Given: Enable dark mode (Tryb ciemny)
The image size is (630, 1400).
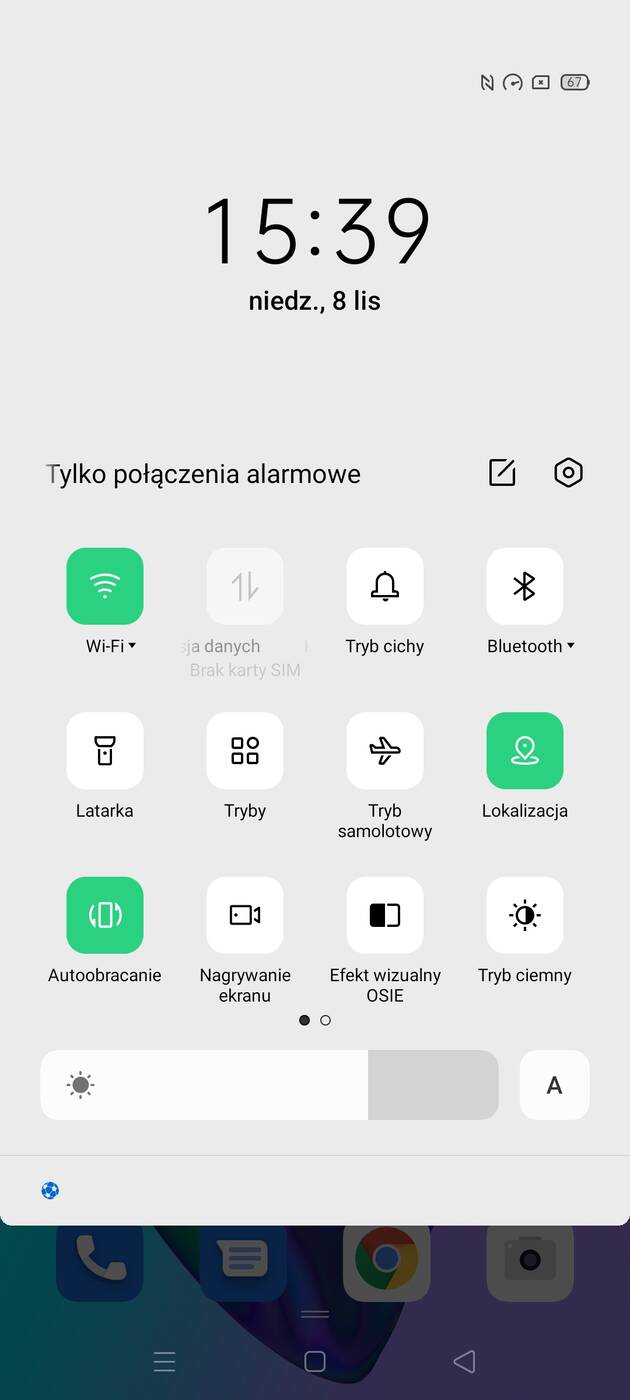Looking at the screenshot, I should click(x=525, y=915).
